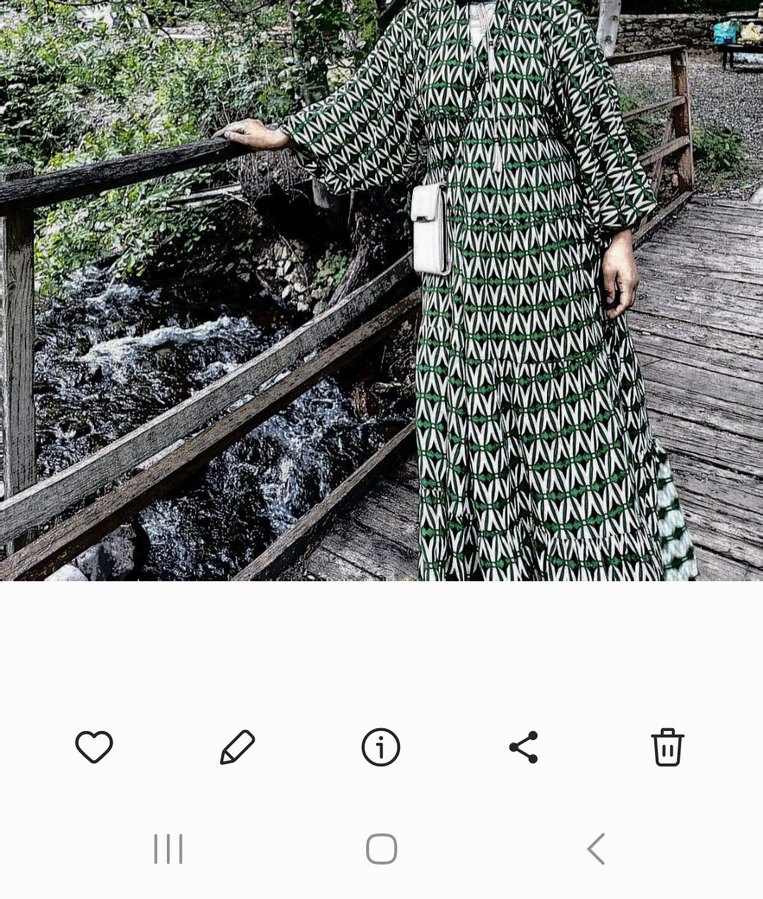Mark this photo as favorite

(94, 747)
